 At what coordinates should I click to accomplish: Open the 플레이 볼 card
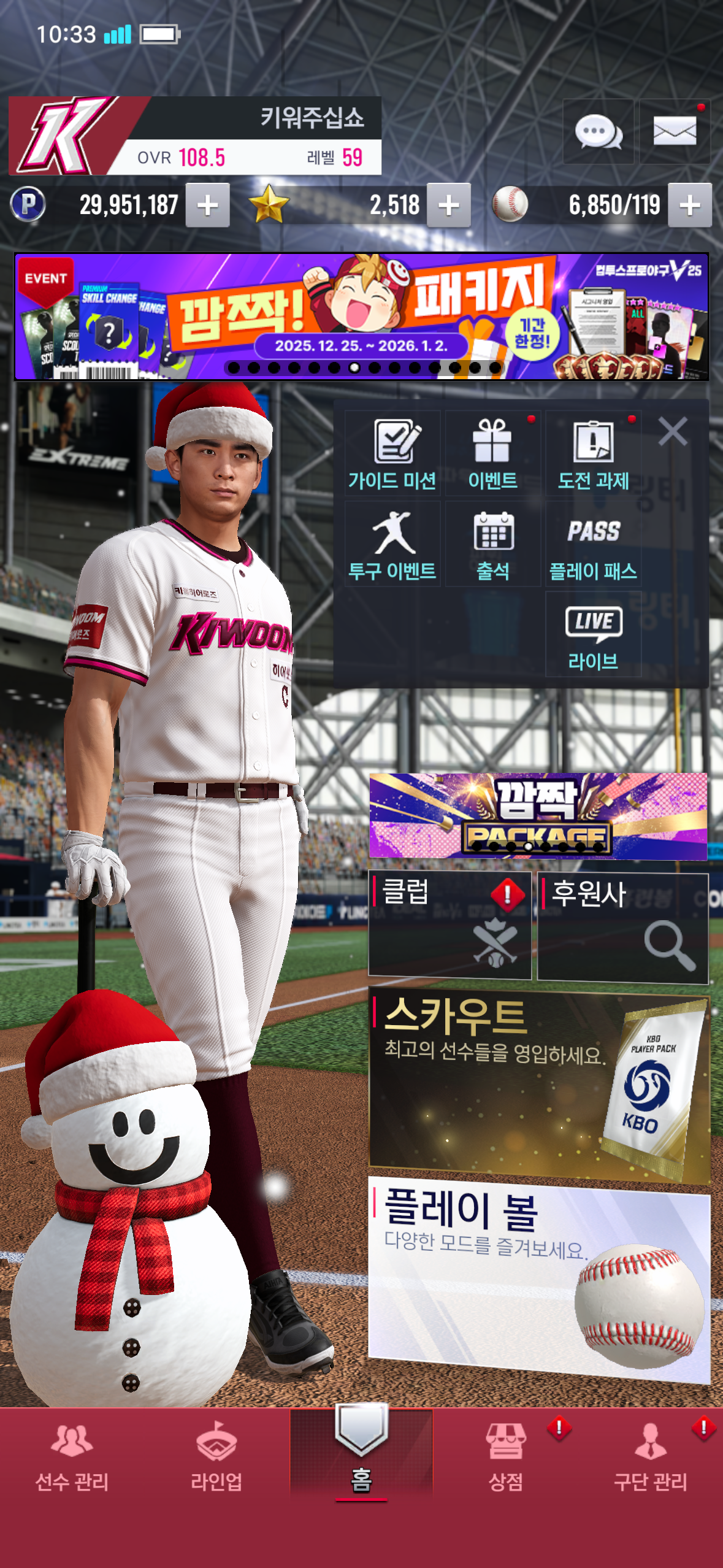pos(540,1276)
